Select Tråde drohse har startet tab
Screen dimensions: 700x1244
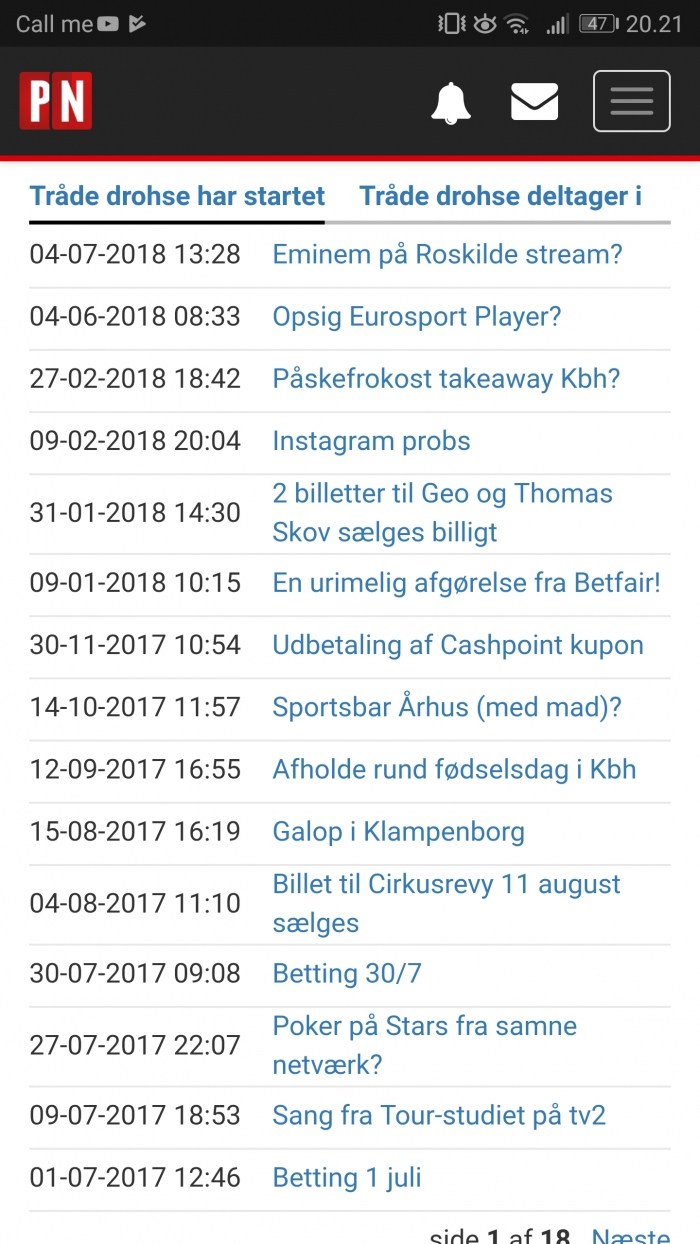[x=177, y=196]
